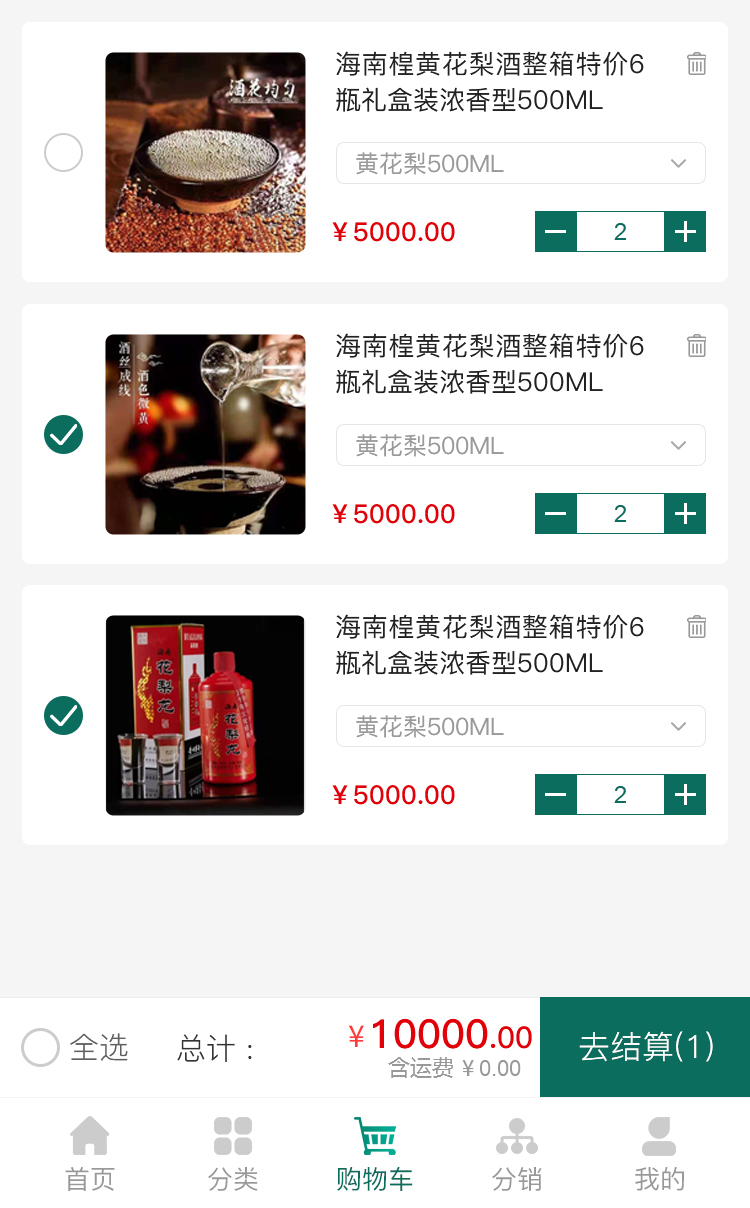Uncheck the item pictured with red bottle box
Image resolution: width=750 pixels, height=1208 pixels.
[63, 716]
